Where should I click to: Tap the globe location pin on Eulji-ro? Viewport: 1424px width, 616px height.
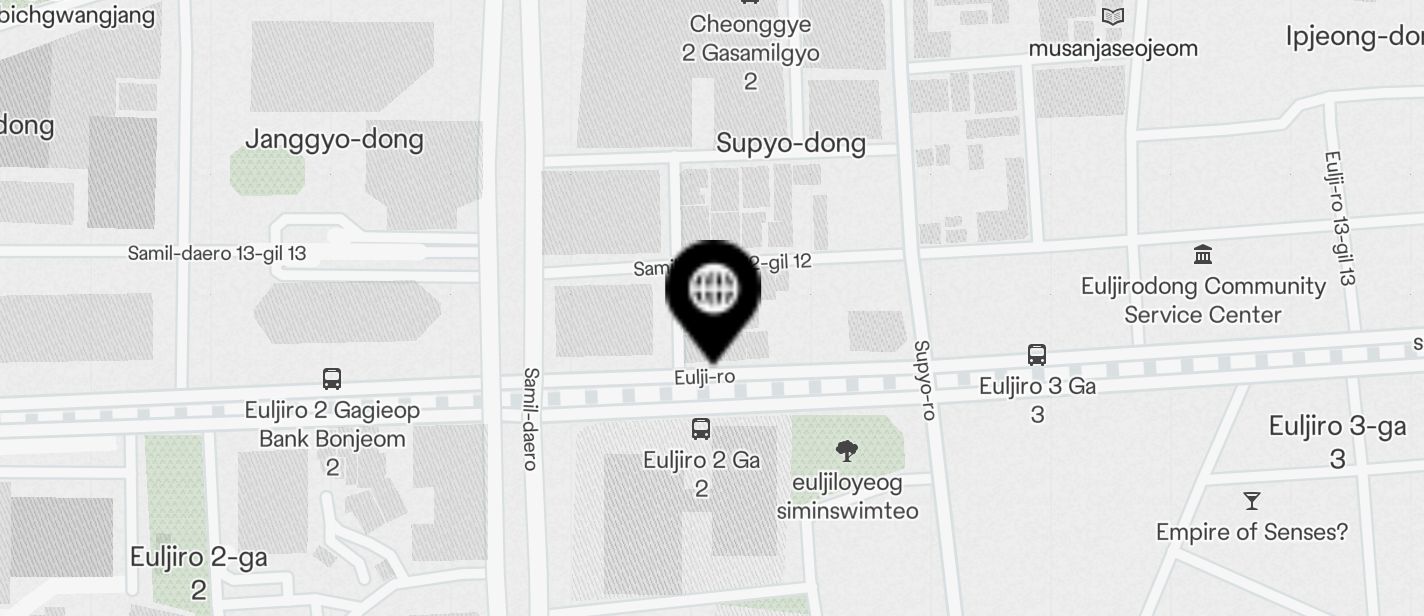(x=713, y=293)
